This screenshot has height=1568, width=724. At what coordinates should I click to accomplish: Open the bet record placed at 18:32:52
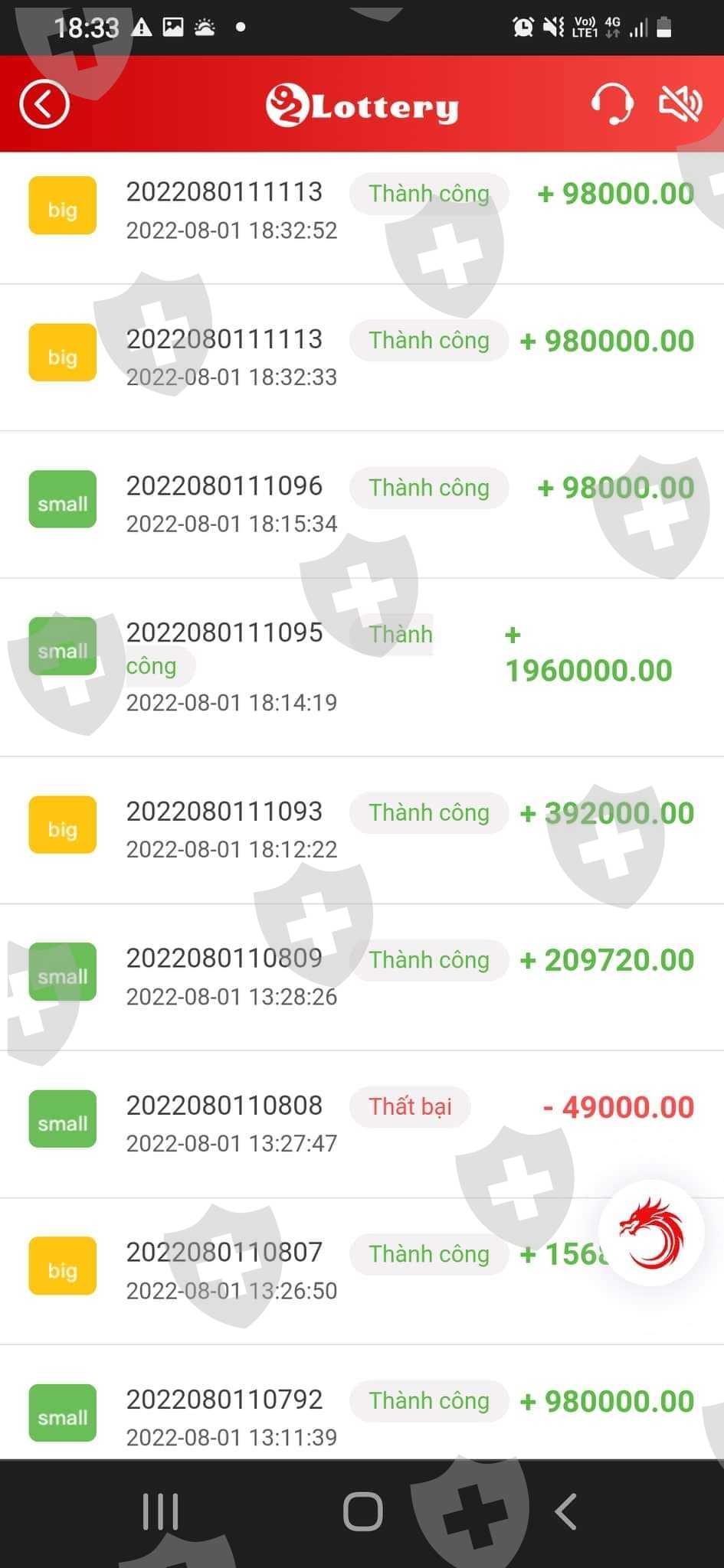pyautogui.click(x=362, y=211)
